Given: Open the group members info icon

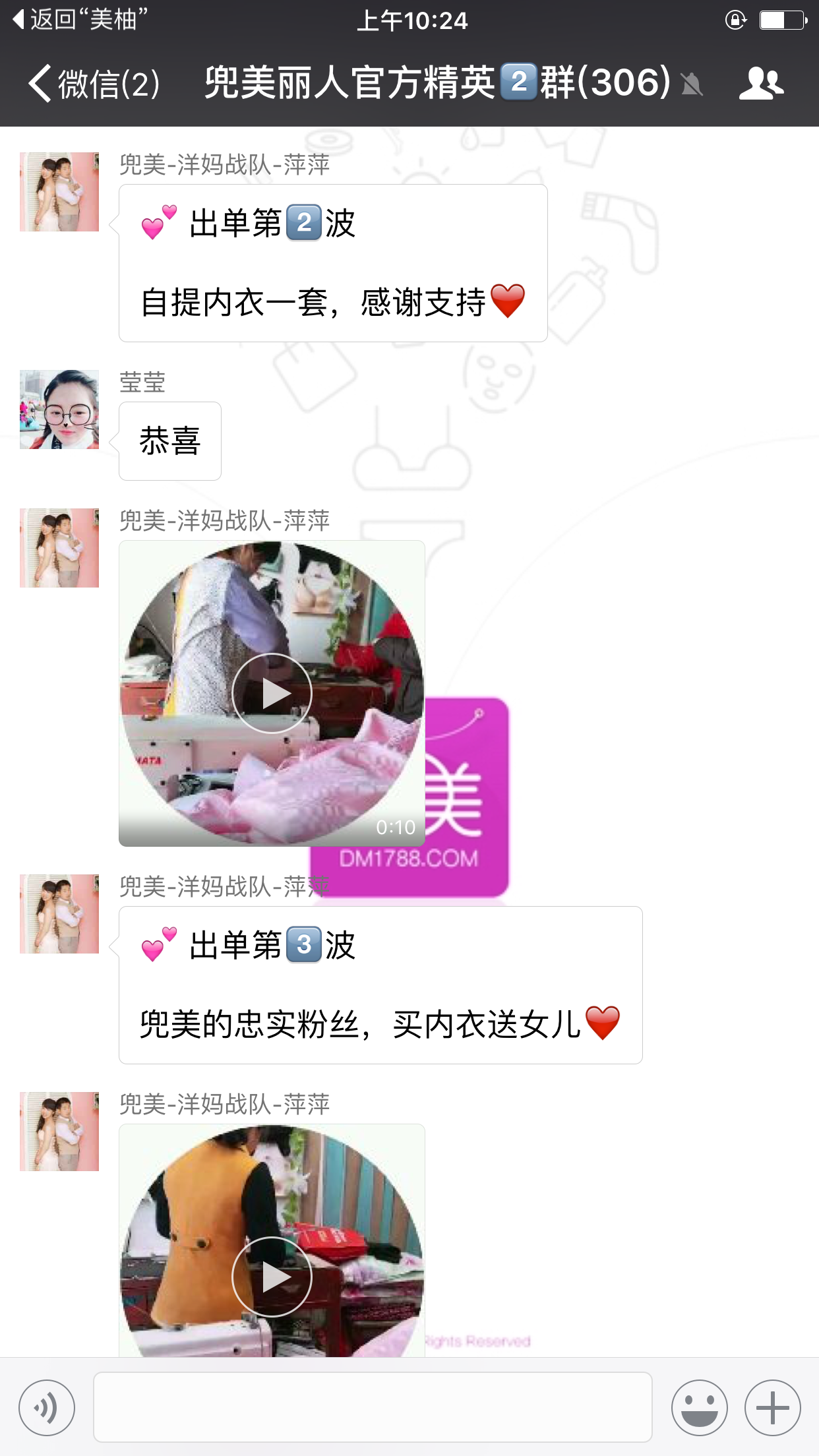Looking at the screenshot, I should (x=761, y=84).
